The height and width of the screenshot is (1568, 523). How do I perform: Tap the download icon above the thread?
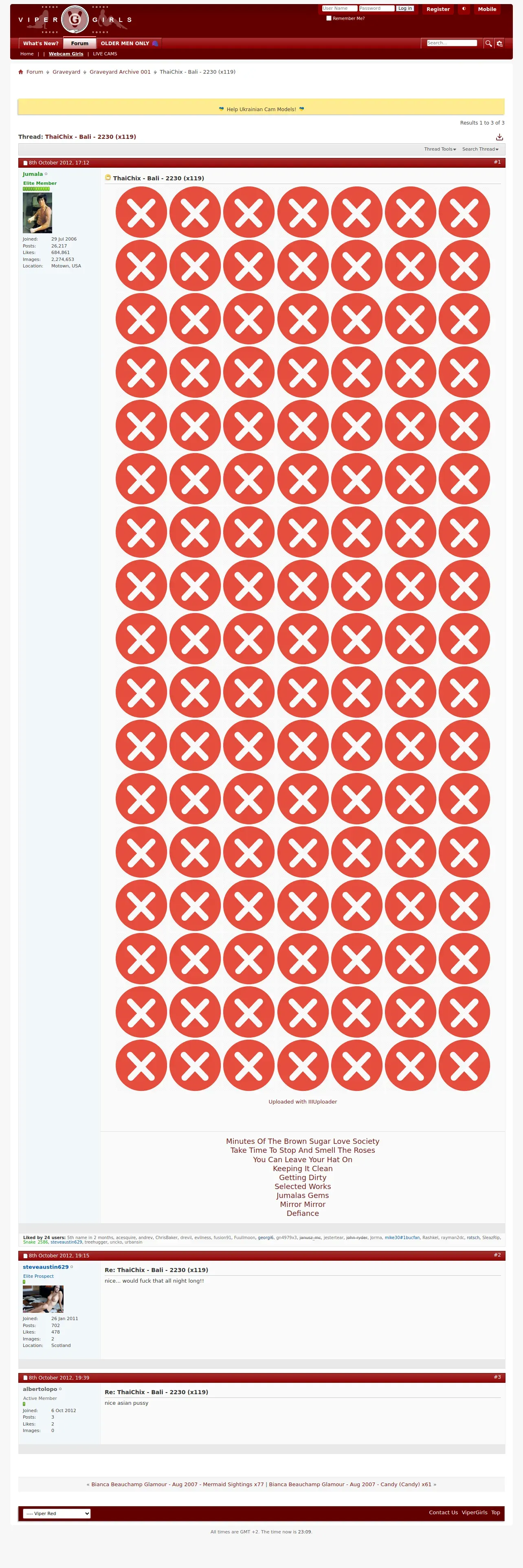pos(499,137)
